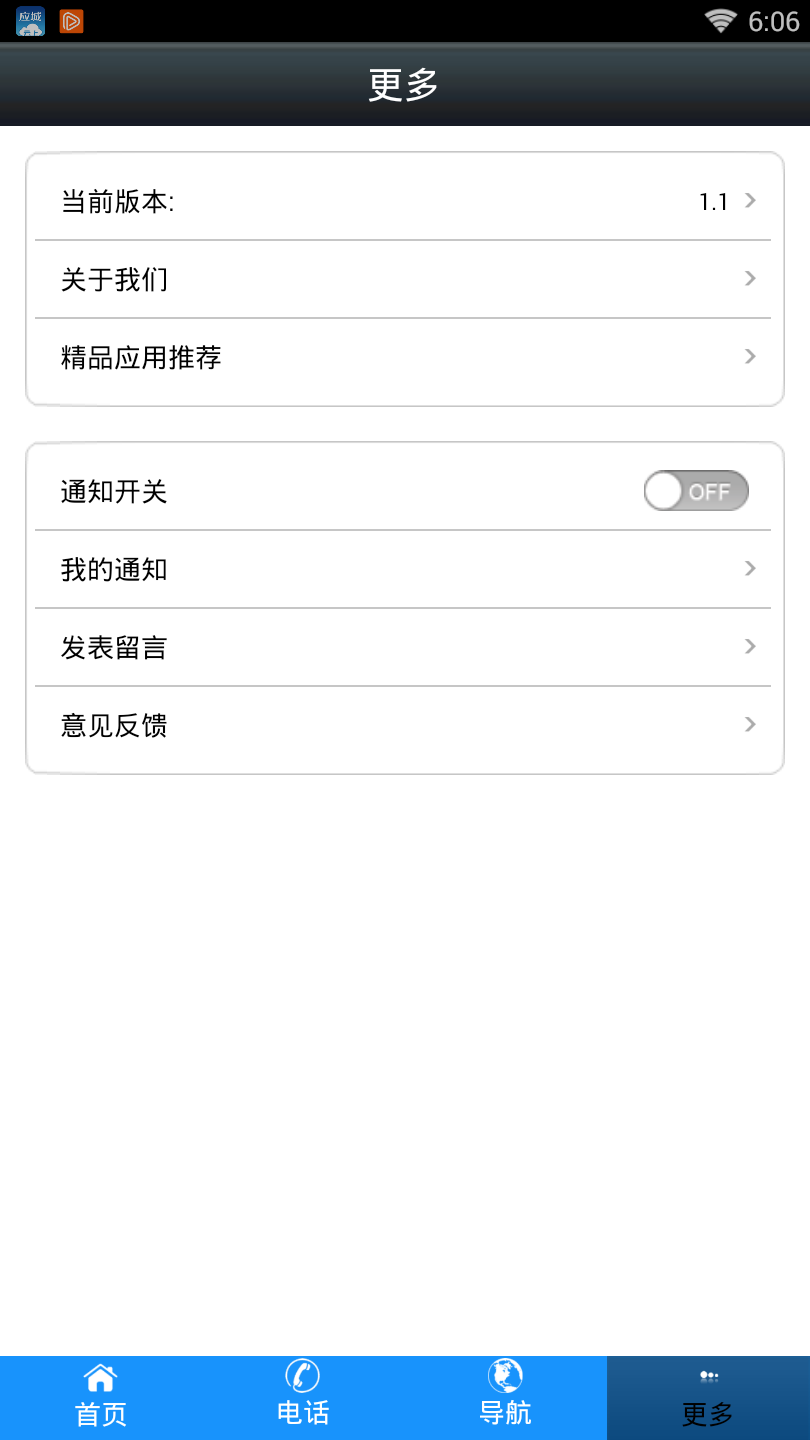Open the 发表留言 message page
The height and width of the screenshot is (1440, 810).
tap(405, 647)
